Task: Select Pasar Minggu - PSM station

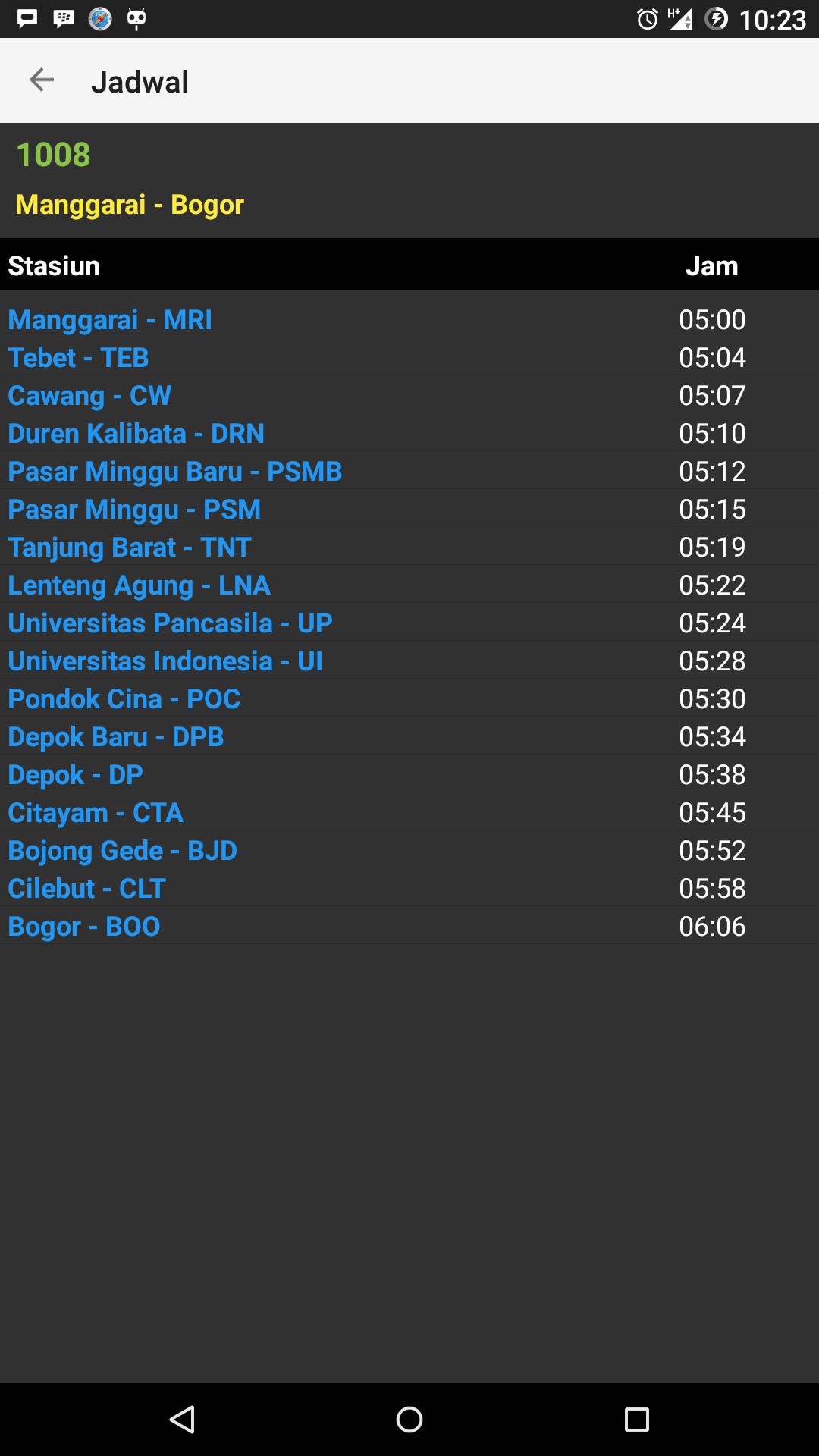Action: coord(134,509)
